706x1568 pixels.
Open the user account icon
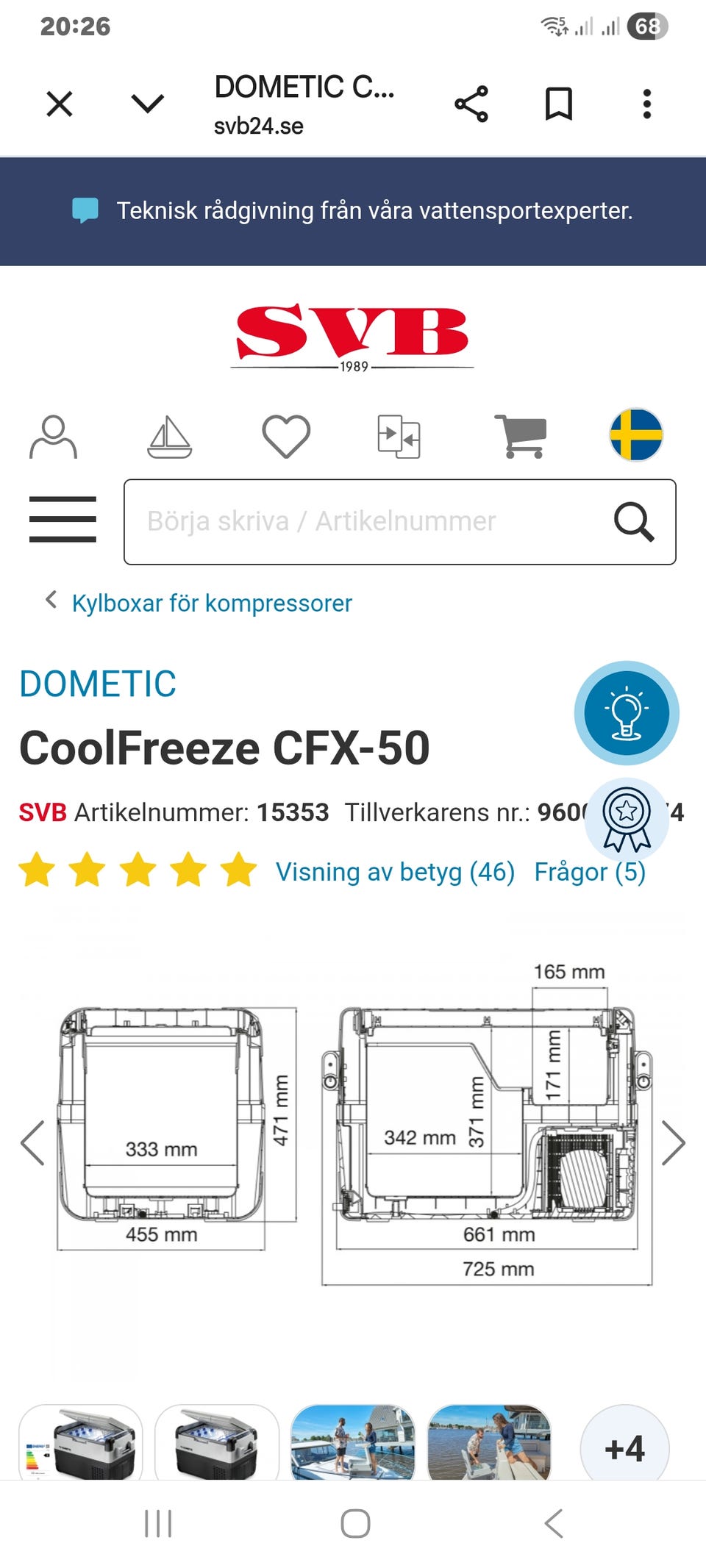(53, 437)
